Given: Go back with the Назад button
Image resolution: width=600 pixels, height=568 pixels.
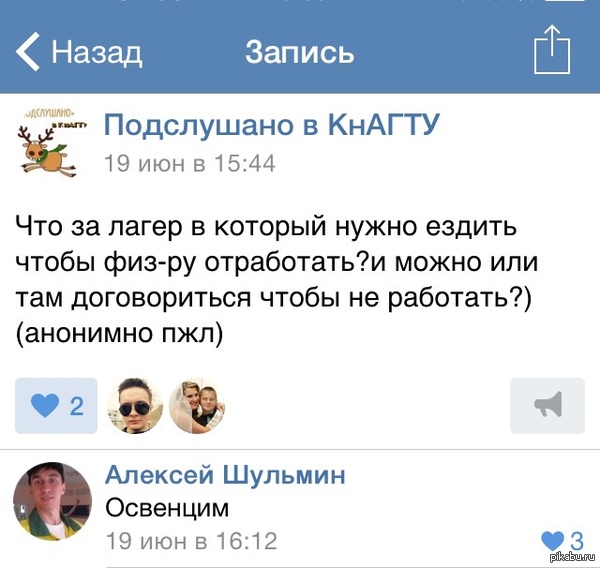Looking at the screenshot, I should coord(81,51).
